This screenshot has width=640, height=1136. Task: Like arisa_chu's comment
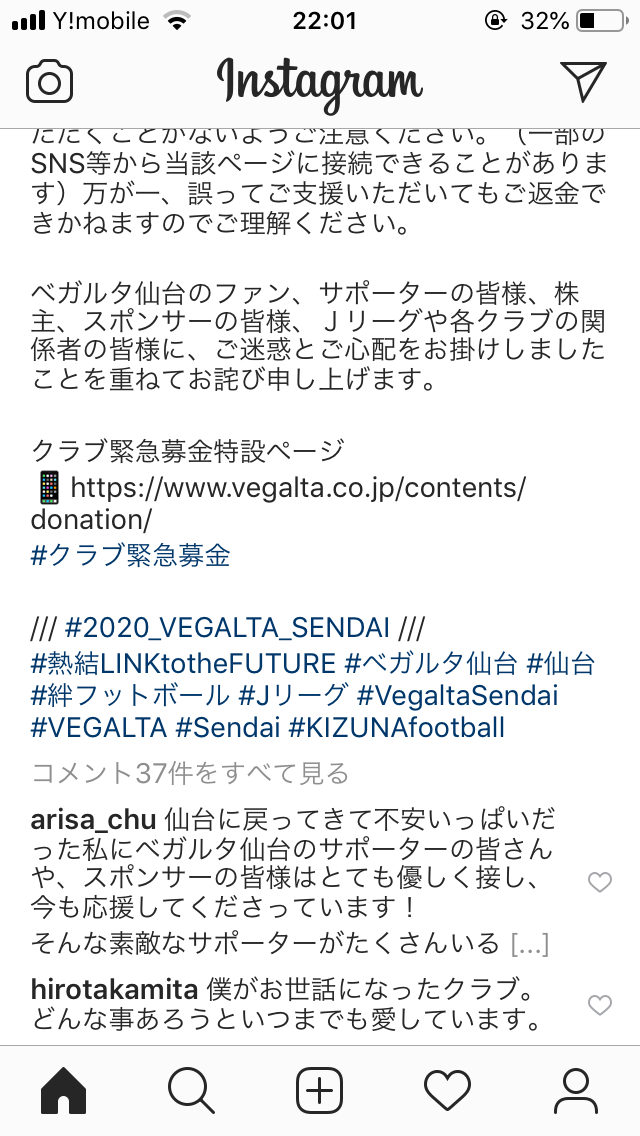click(599, 881)
